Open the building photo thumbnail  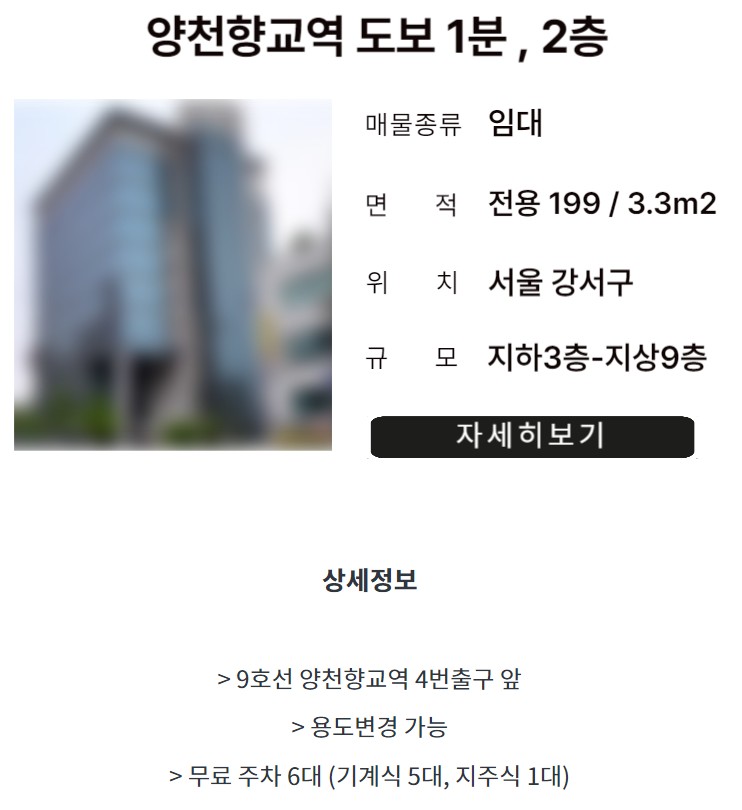pos(173,275)
